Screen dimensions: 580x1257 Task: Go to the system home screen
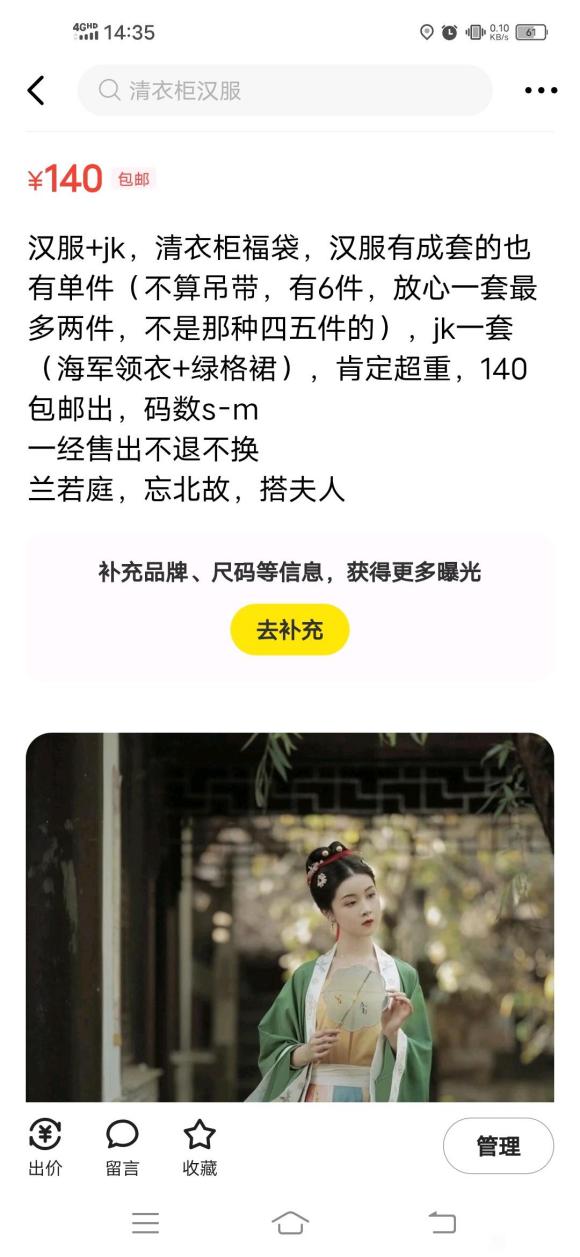click(290, 1222)
